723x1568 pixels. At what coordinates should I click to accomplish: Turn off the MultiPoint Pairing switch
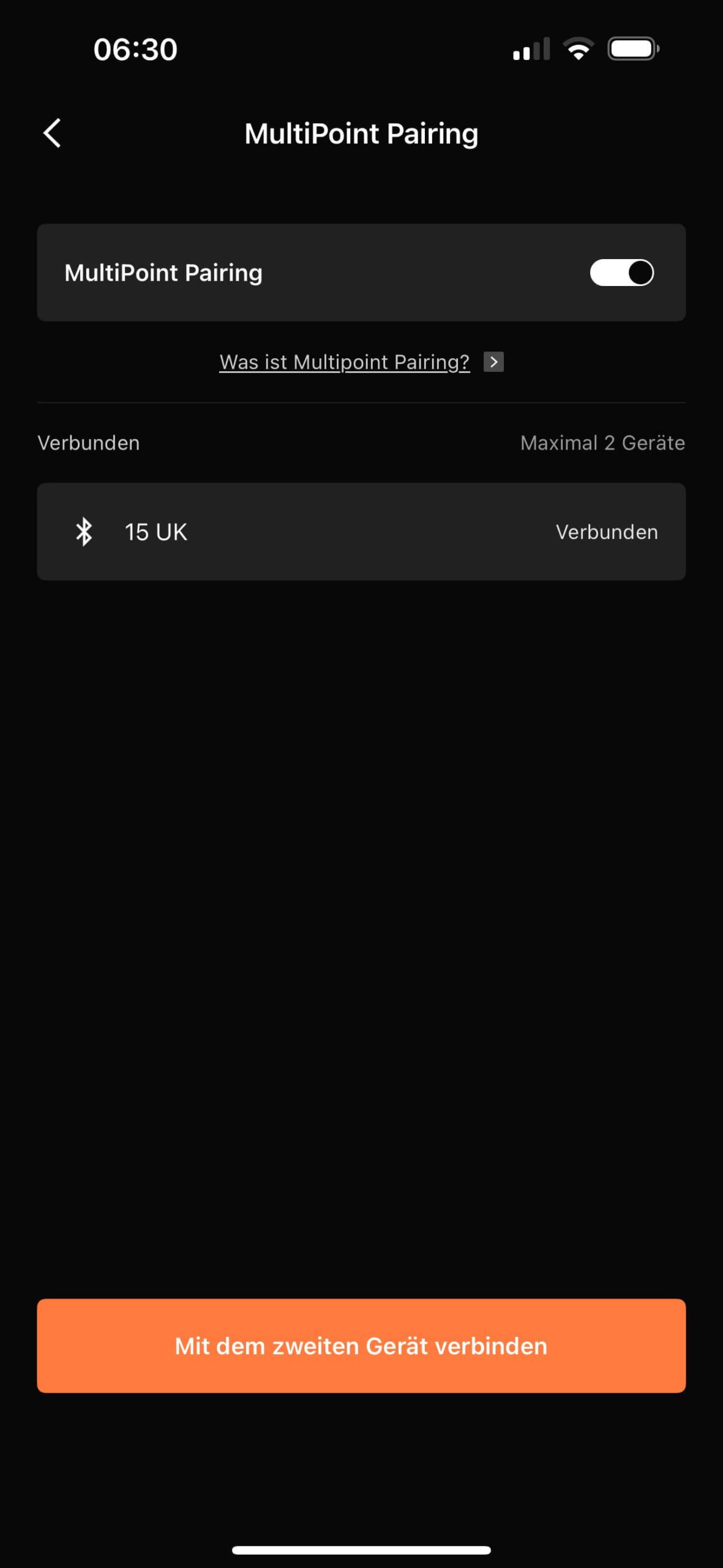click(x=621, y=273)
